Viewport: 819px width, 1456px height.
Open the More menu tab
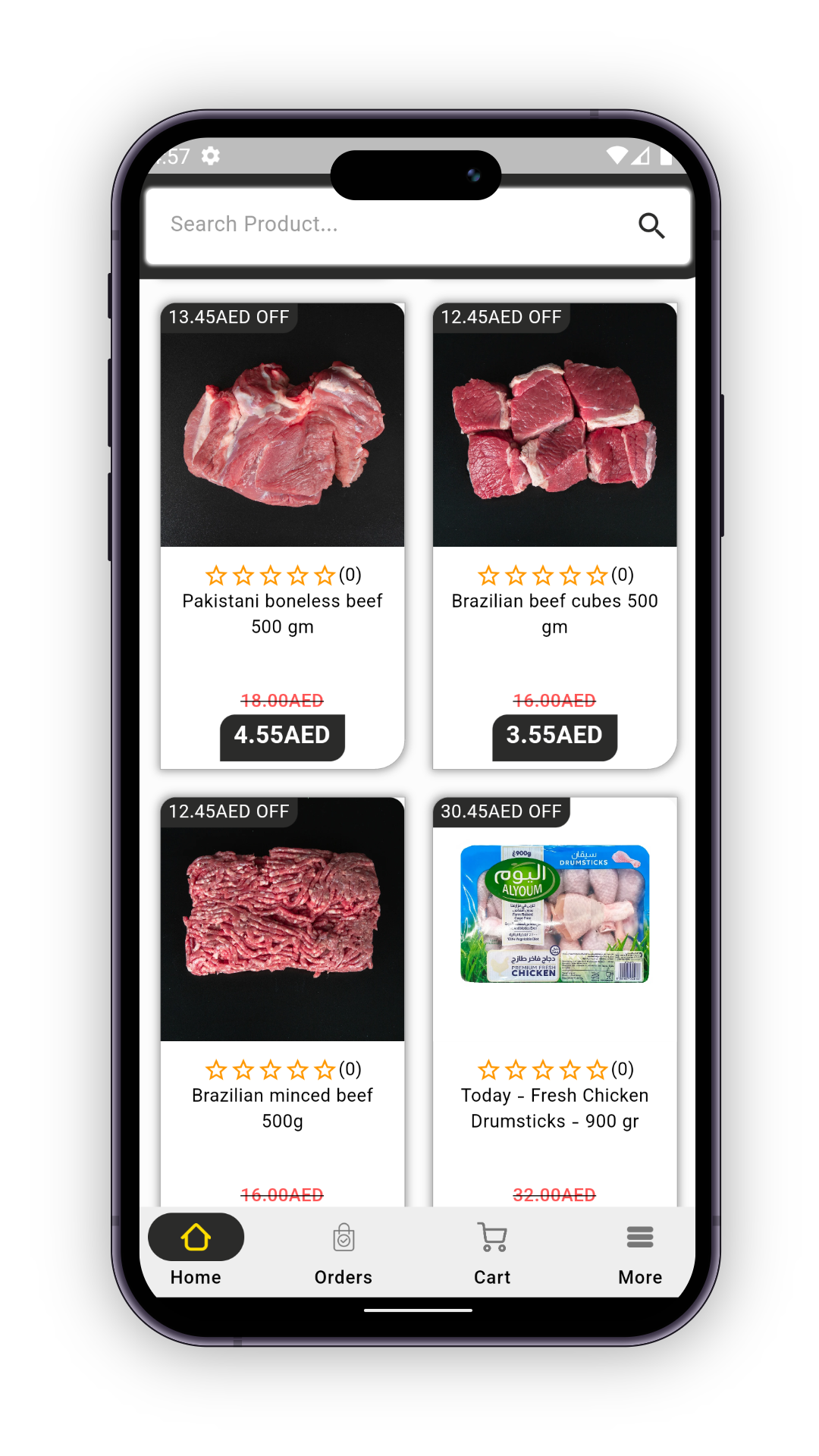(x=640, y=1250)
